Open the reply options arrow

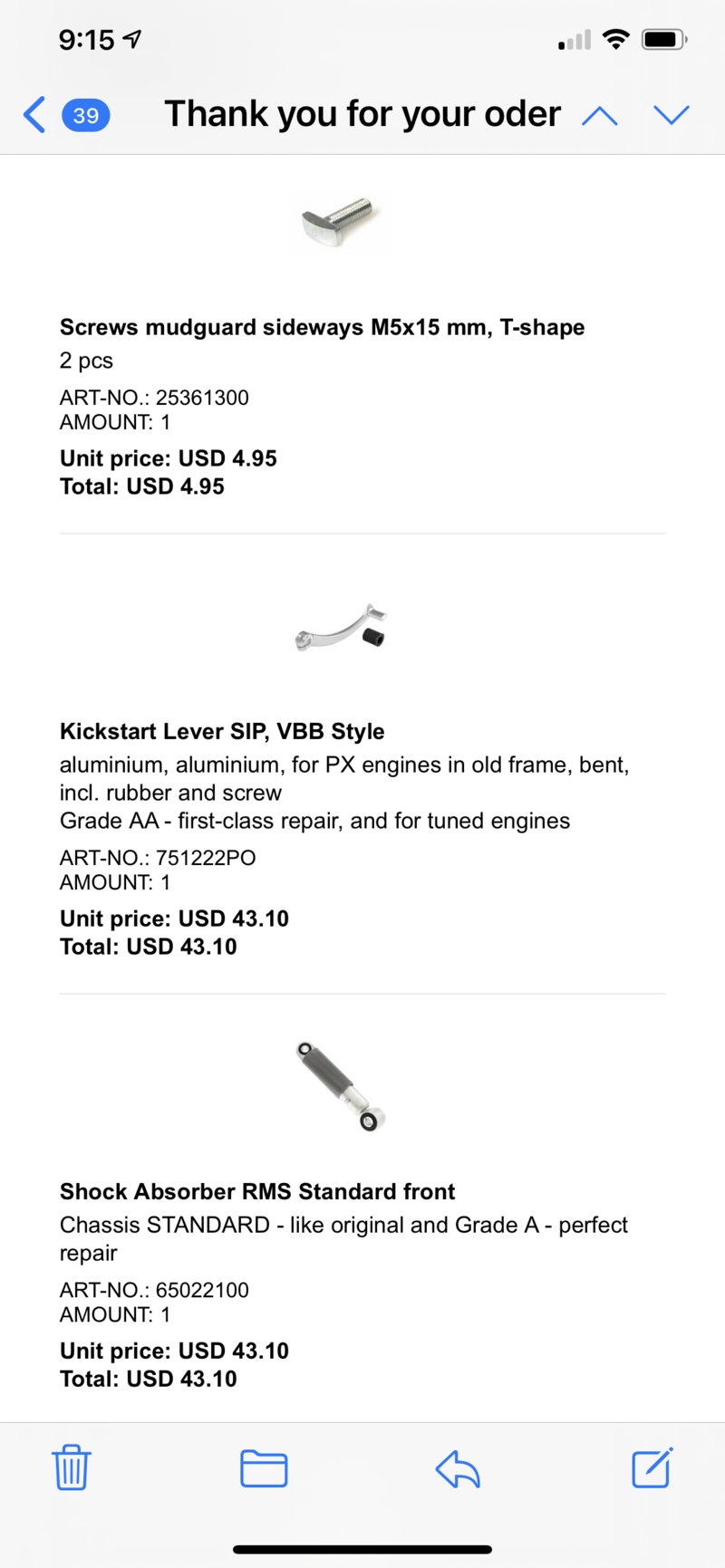coord(458,1468)
